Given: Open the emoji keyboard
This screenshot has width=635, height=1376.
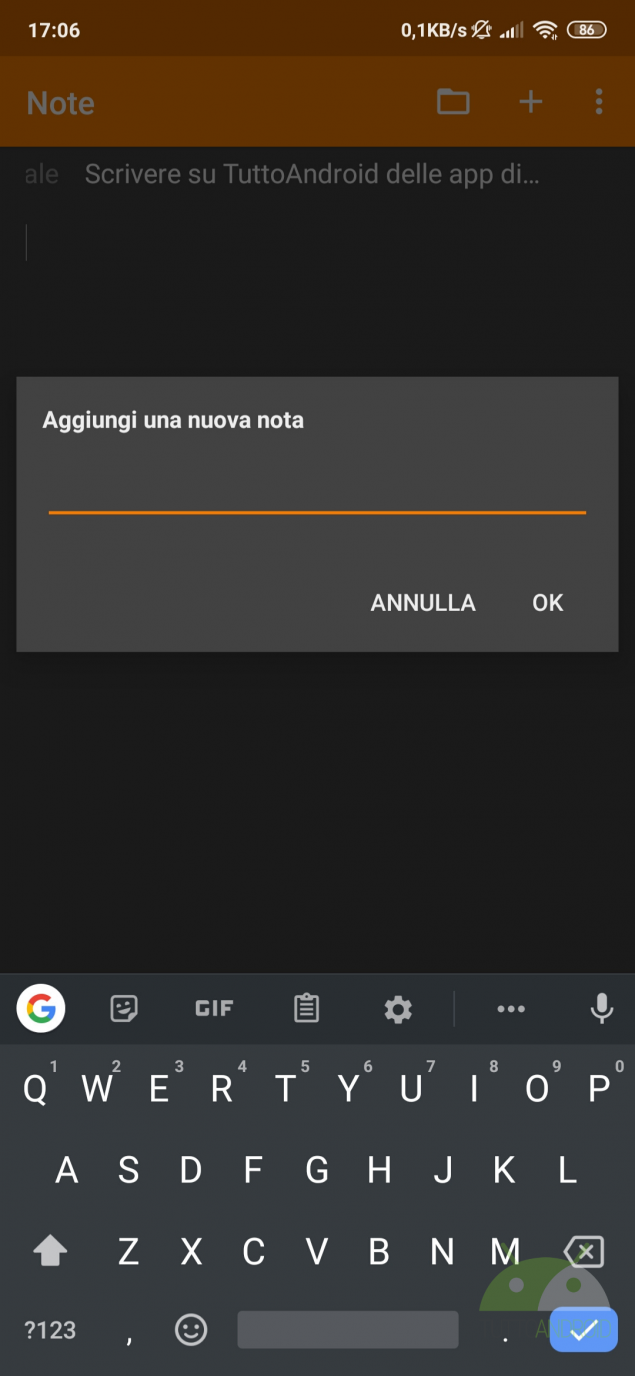Looking at the screenshot, I should (191, 1330).
